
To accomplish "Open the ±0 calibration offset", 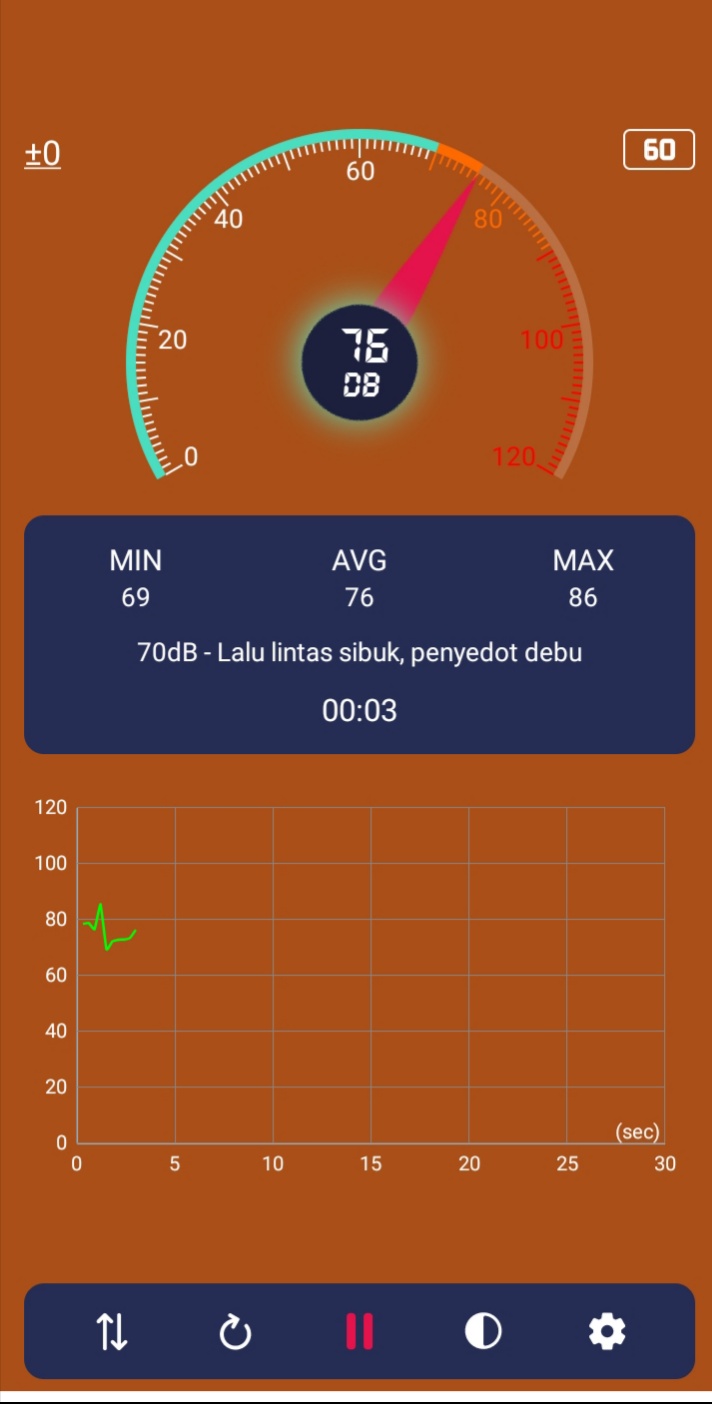I will point(43,154).
